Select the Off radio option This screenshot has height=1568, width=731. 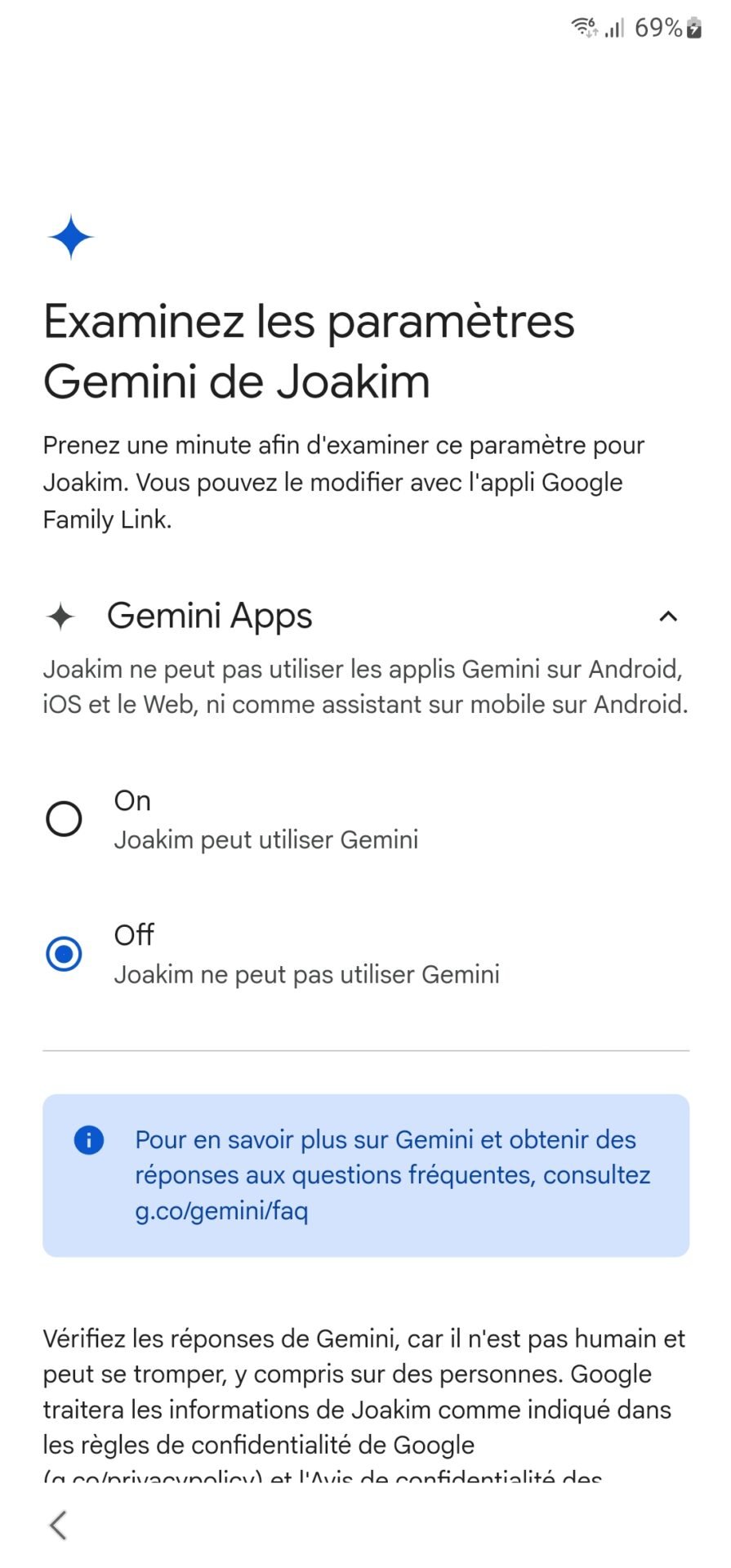coord(64,954)
